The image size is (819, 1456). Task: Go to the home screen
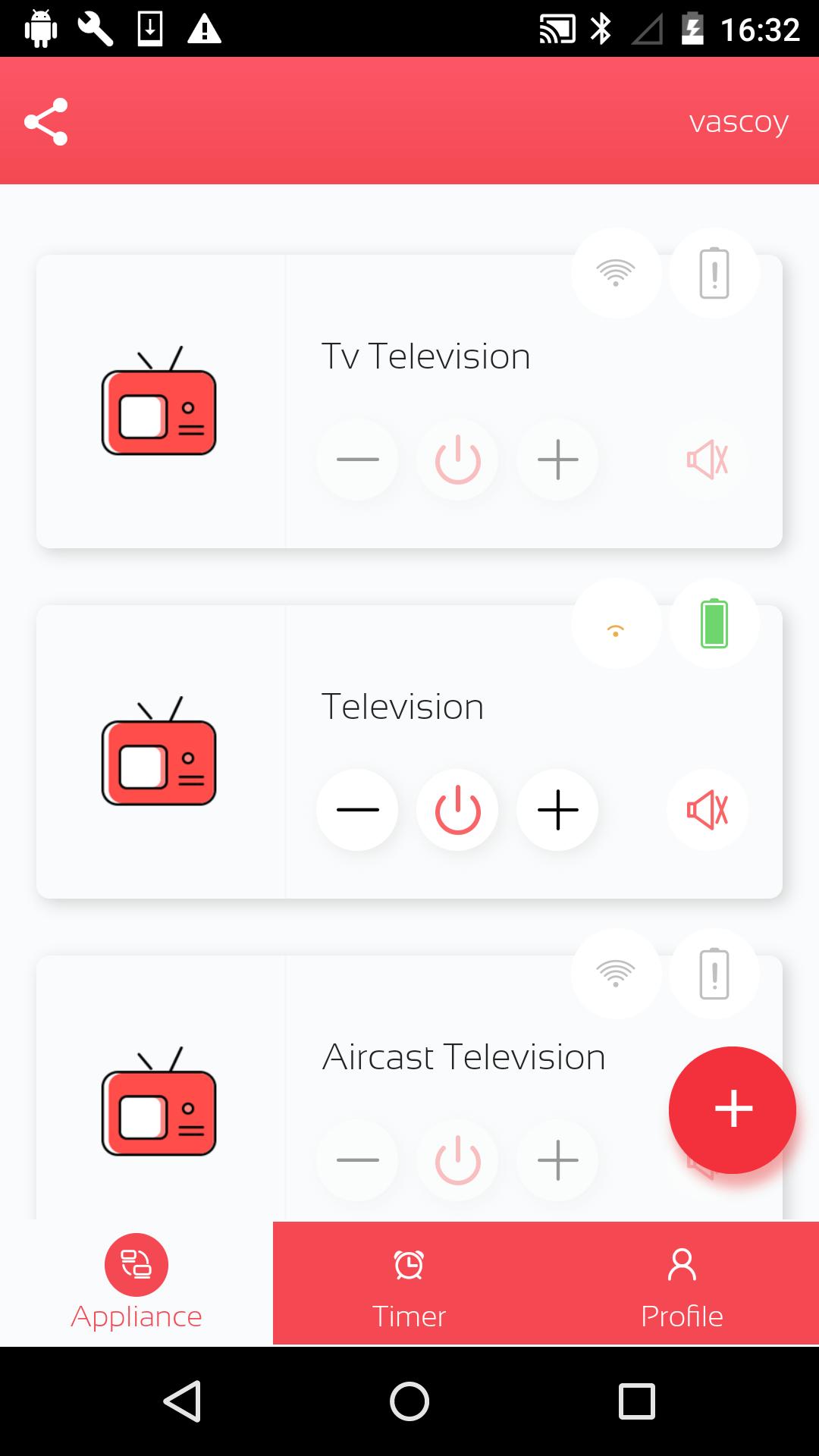click(x=409, y=1401)
